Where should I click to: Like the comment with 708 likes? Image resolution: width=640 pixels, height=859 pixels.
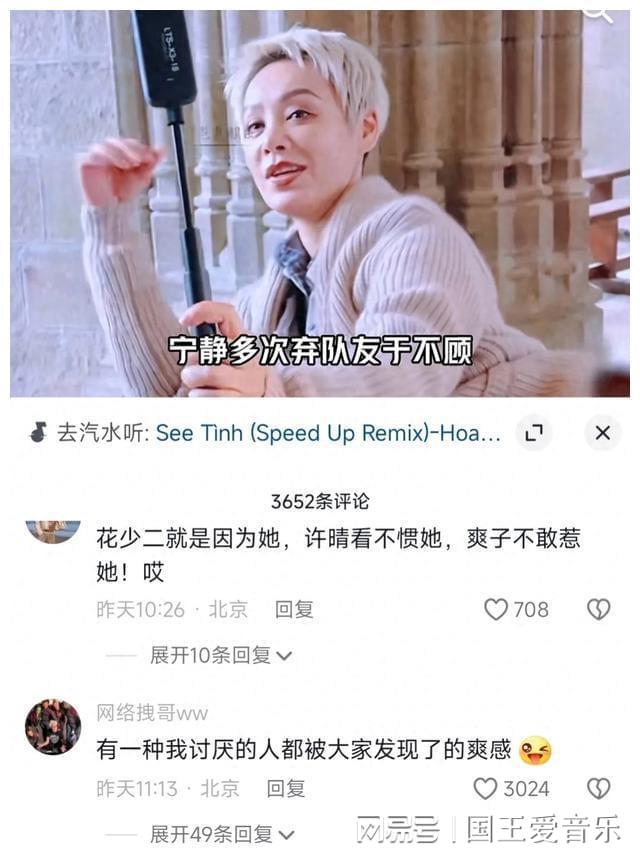(x=496, y=609)
